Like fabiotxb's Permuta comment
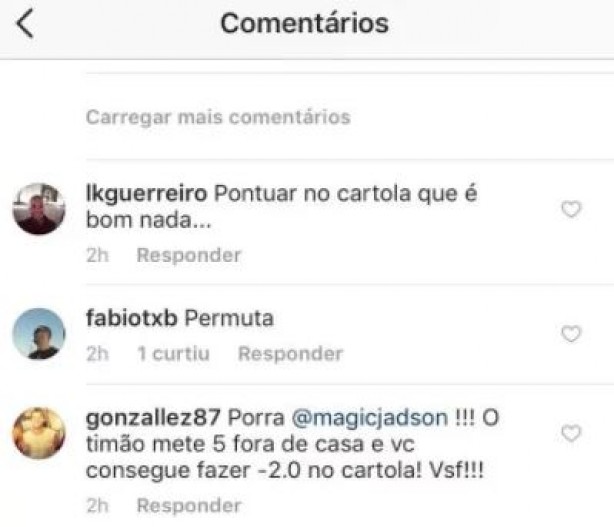The height and width of the screenshot is (527, 614). 571,334
